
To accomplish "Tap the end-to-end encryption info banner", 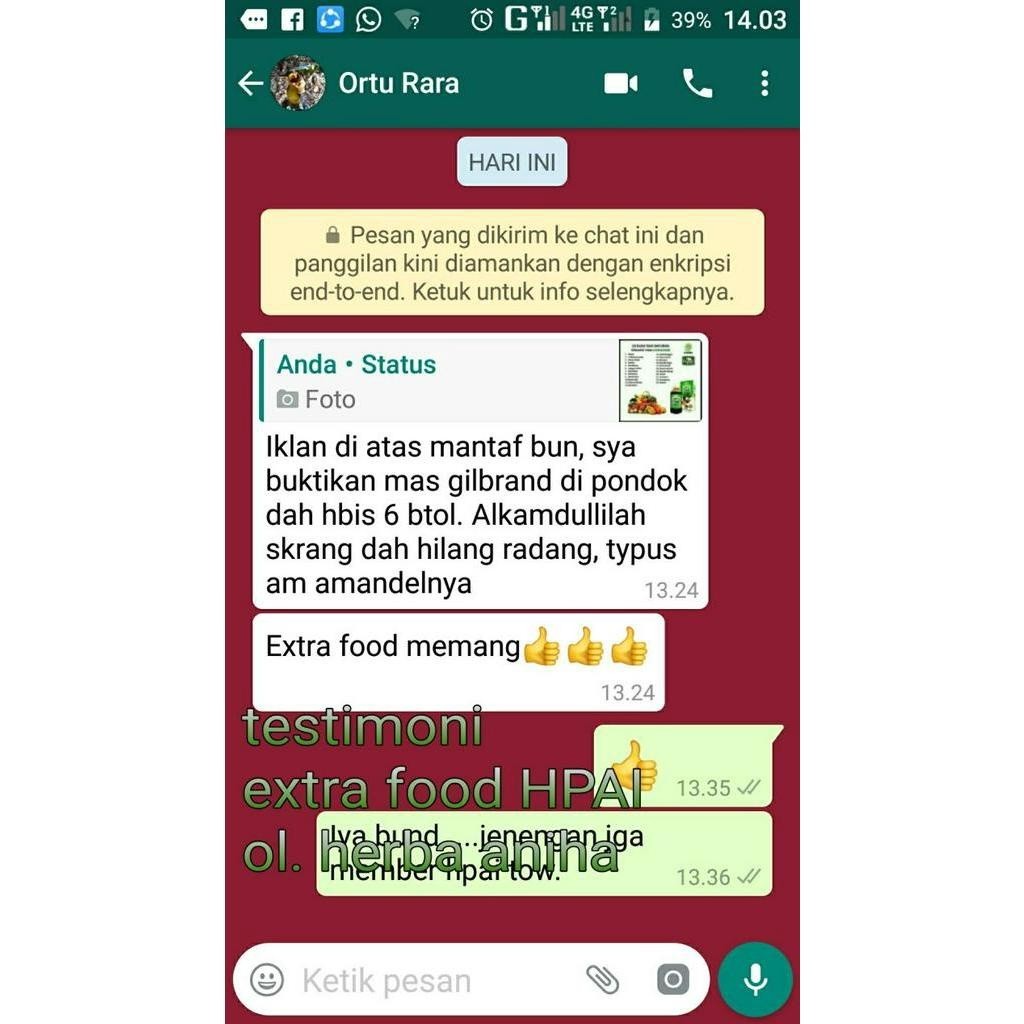I will coord(512,264).
